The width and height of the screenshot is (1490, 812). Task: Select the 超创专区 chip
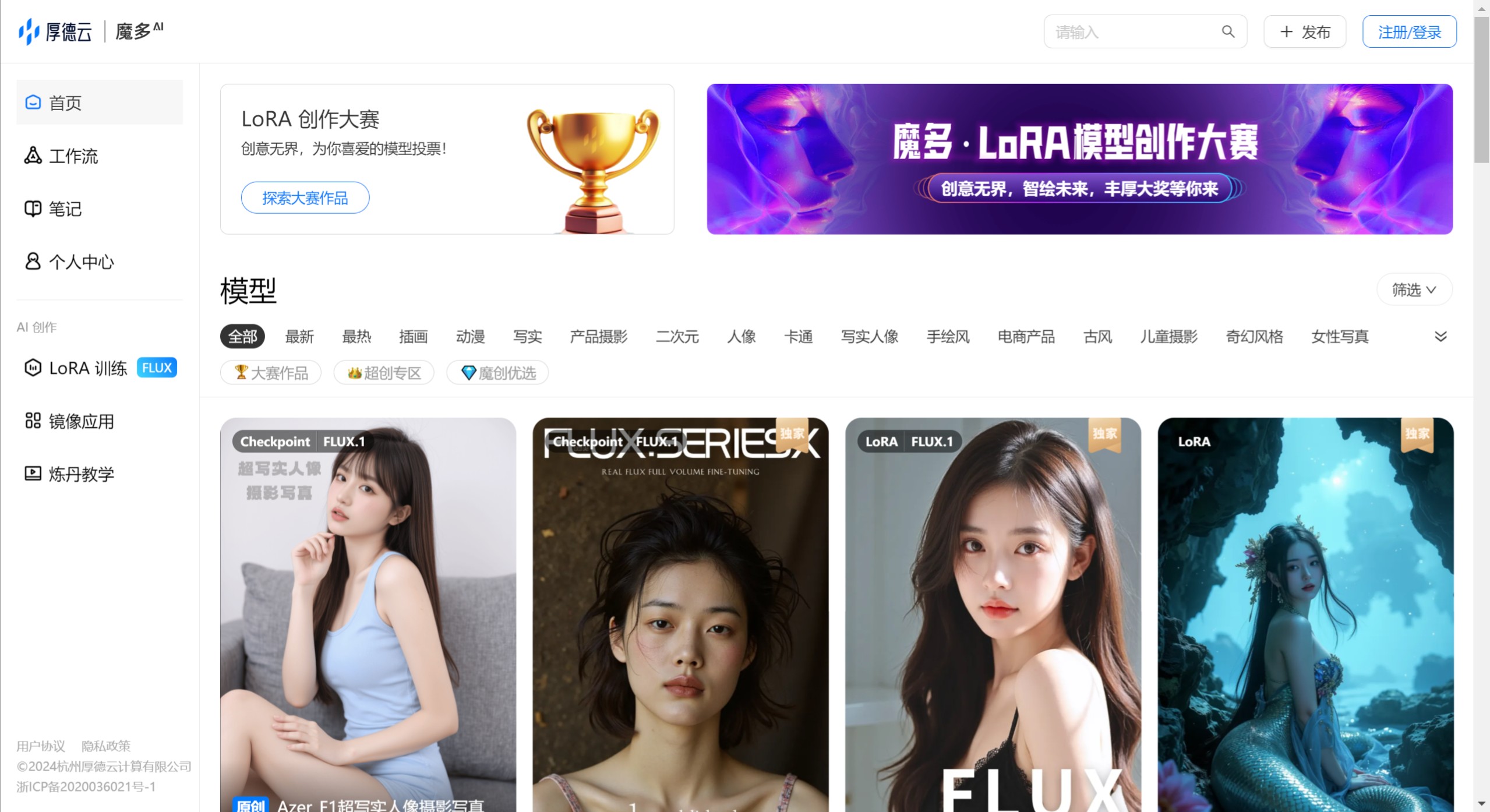pos(384,373)
